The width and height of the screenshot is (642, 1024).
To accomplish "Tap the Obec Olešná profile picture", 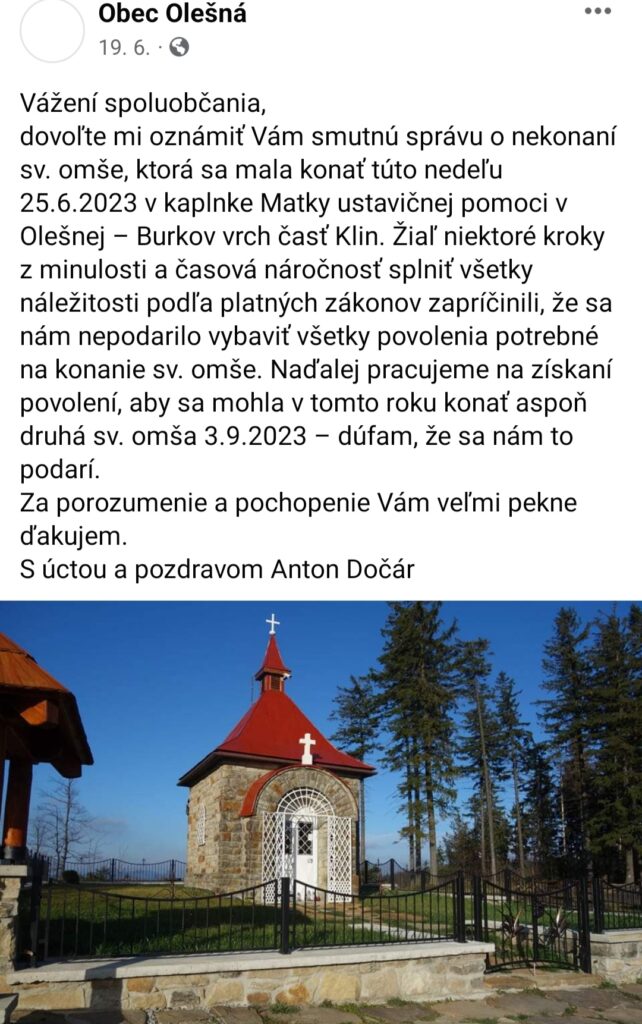I will click(52, 30).
